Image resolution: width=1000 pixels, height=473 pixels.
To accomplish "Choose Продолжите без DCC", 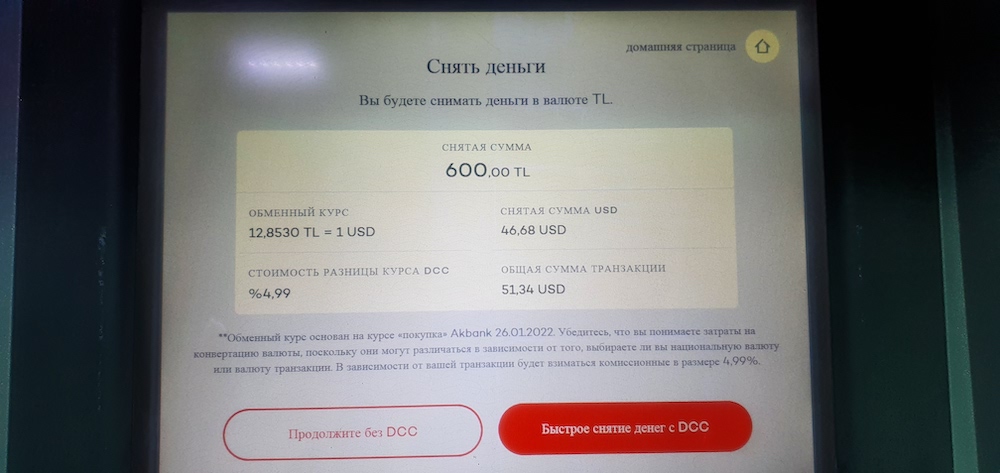I will click(x=352, y=432).
